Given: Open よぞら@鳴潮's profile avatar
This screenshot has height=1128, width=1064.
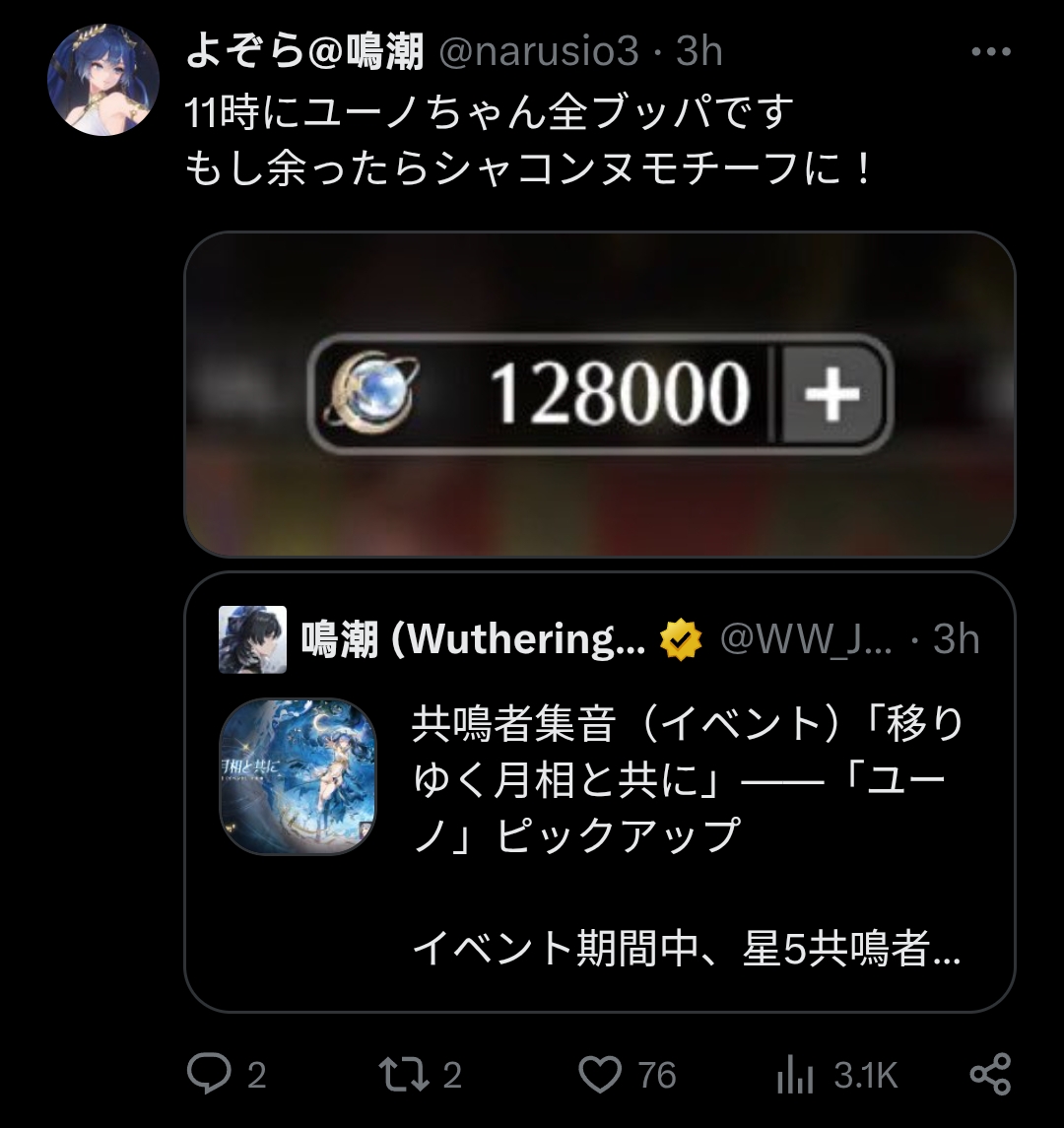Looking at the screenshot, I should point(102,81).
